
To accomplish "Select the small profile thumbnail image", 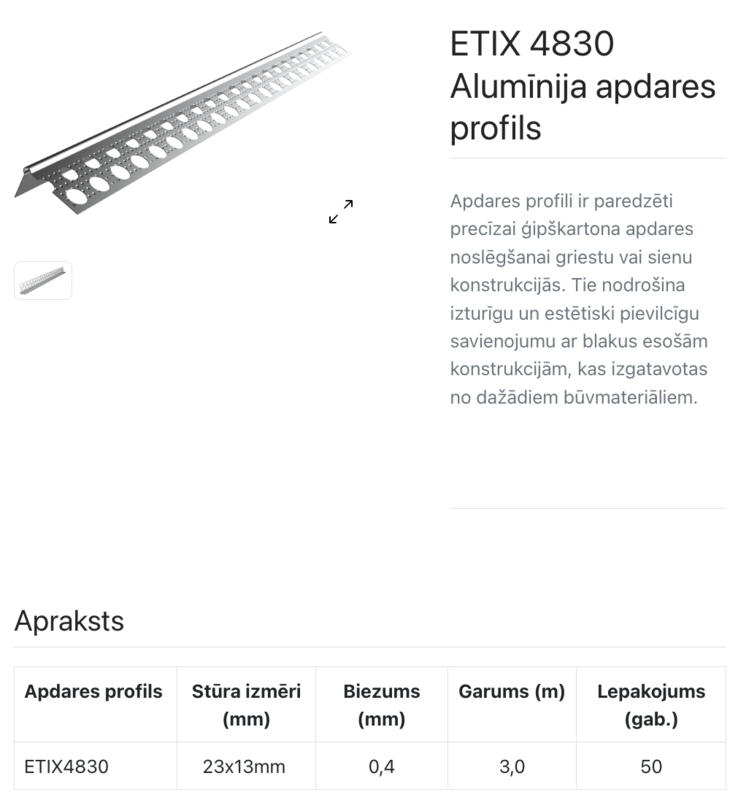I will tap(43, 280).
